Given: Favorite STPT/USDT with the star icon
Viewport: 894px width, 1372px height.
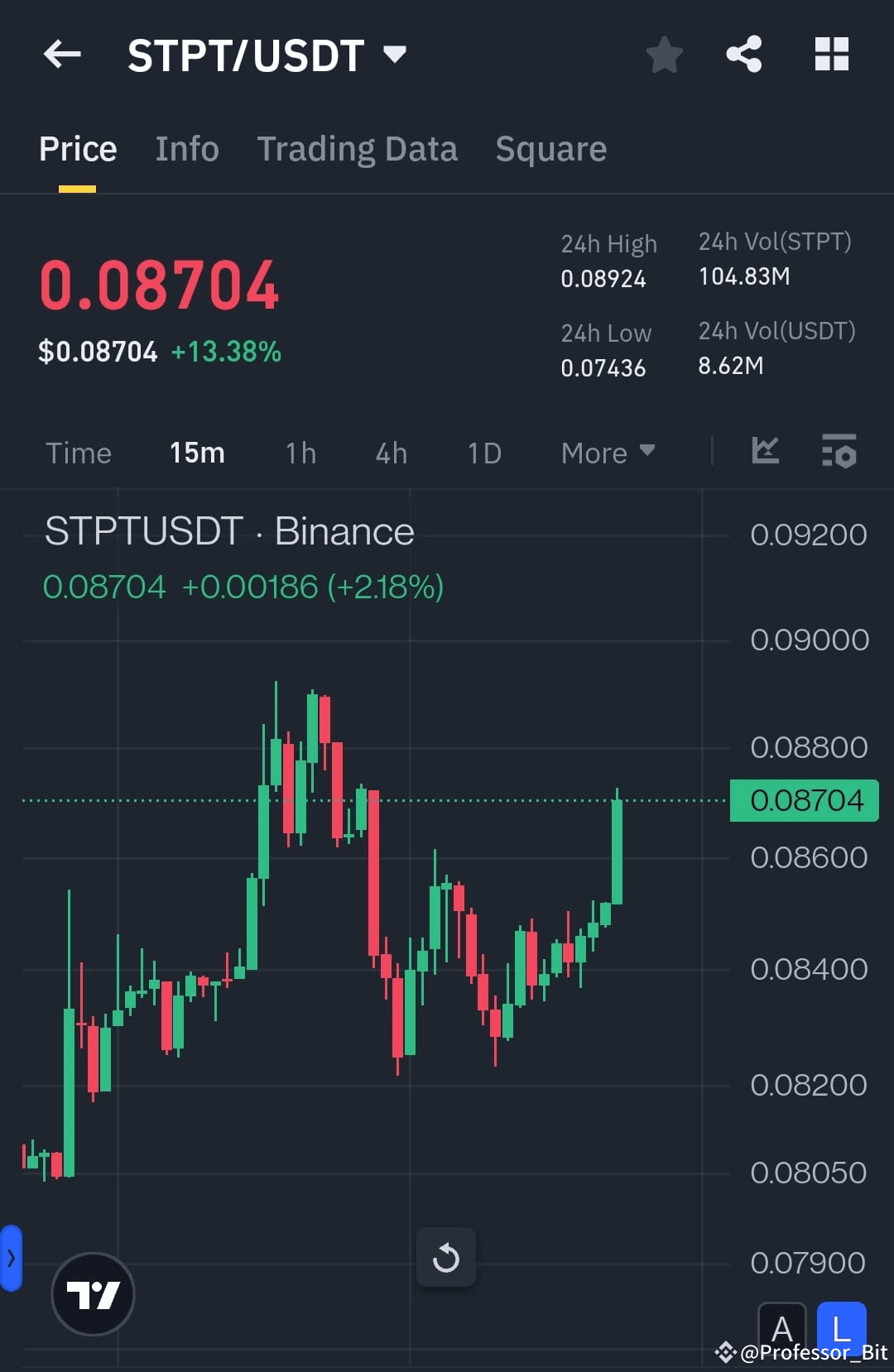Looking at the screenshot, I should (x=663, y=54).
